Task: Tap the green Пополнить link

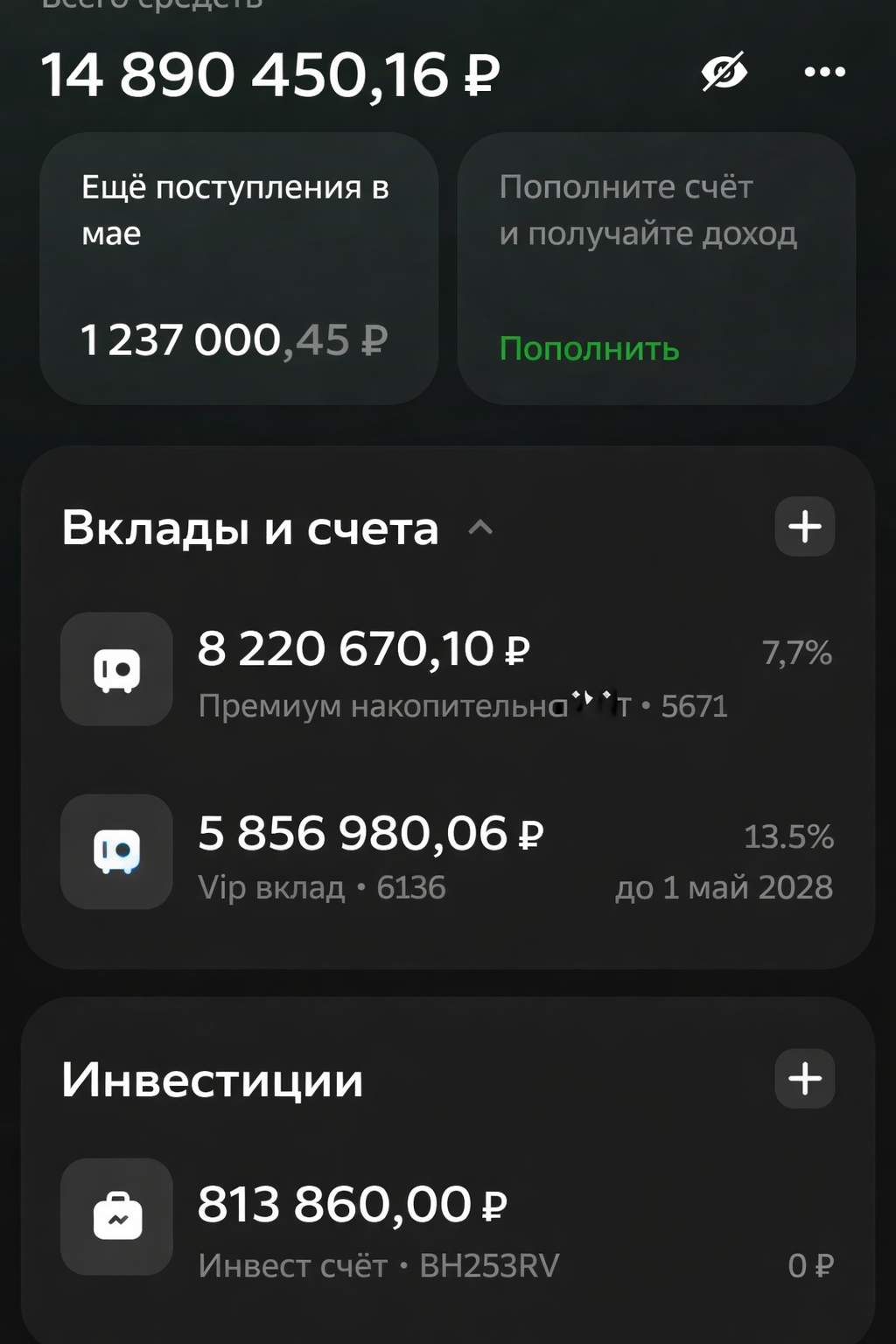Action: (589, 349)
